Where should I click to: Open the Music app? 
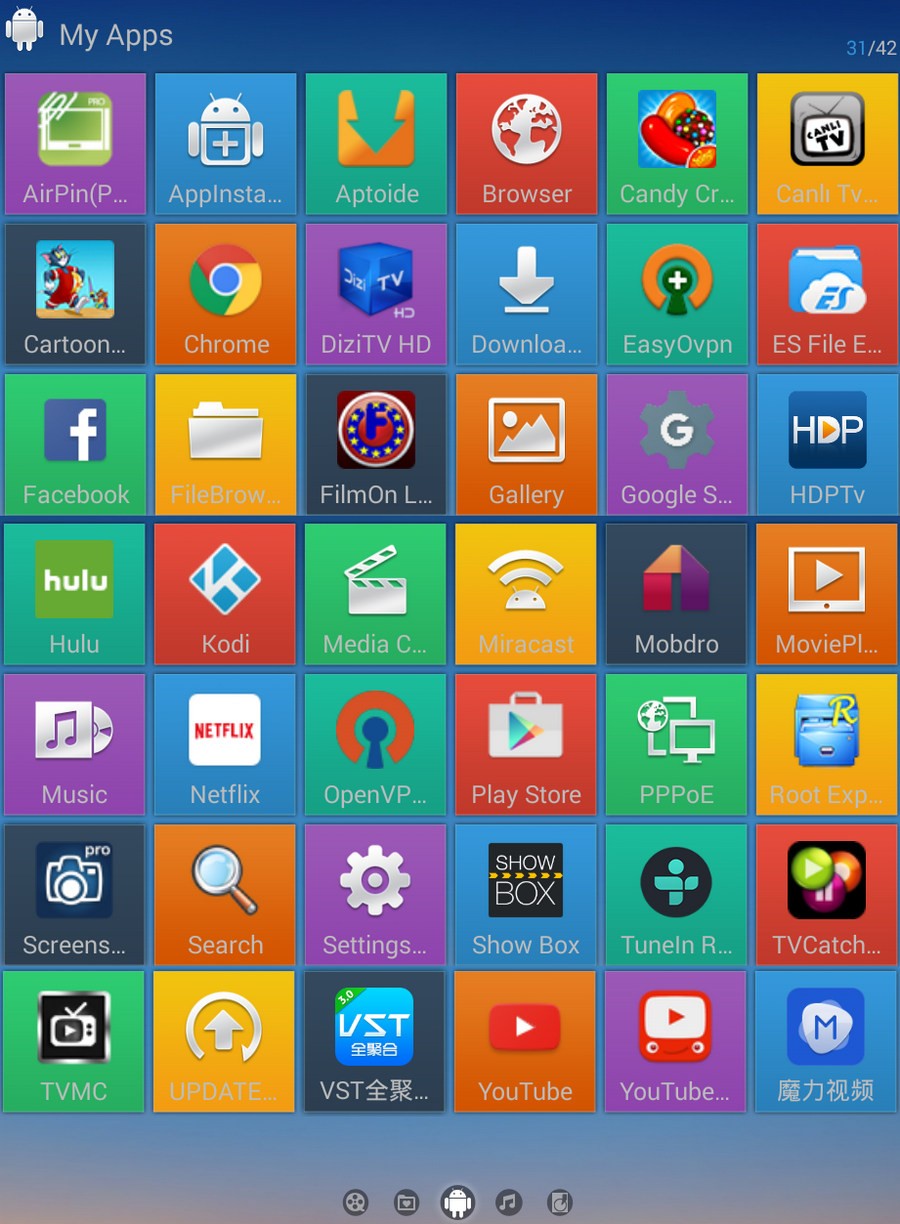click(75, 744)
